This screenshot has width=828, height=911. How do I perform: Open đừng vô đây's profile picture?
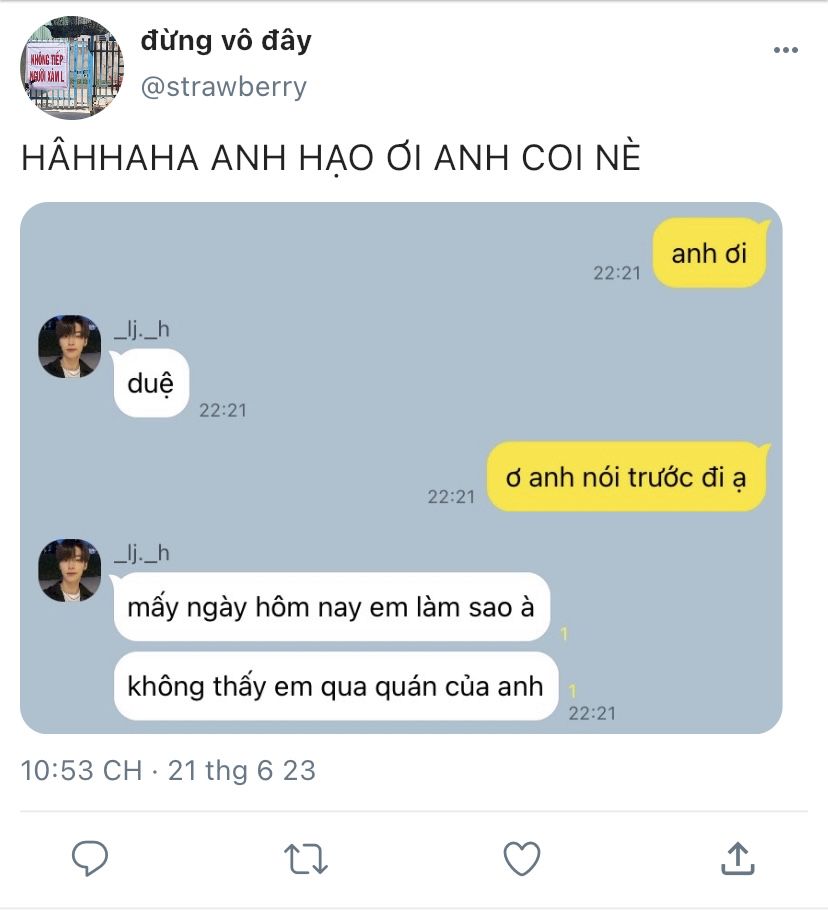[x=71, y=66]
